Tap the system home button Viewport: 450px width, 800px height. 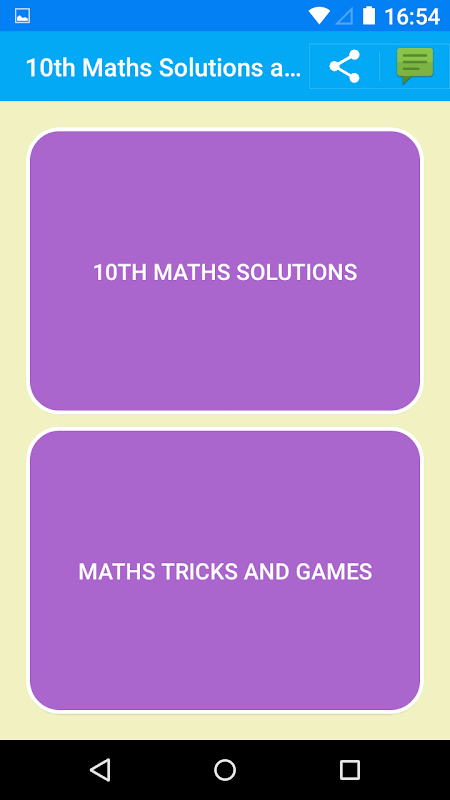tap(225, 770)
